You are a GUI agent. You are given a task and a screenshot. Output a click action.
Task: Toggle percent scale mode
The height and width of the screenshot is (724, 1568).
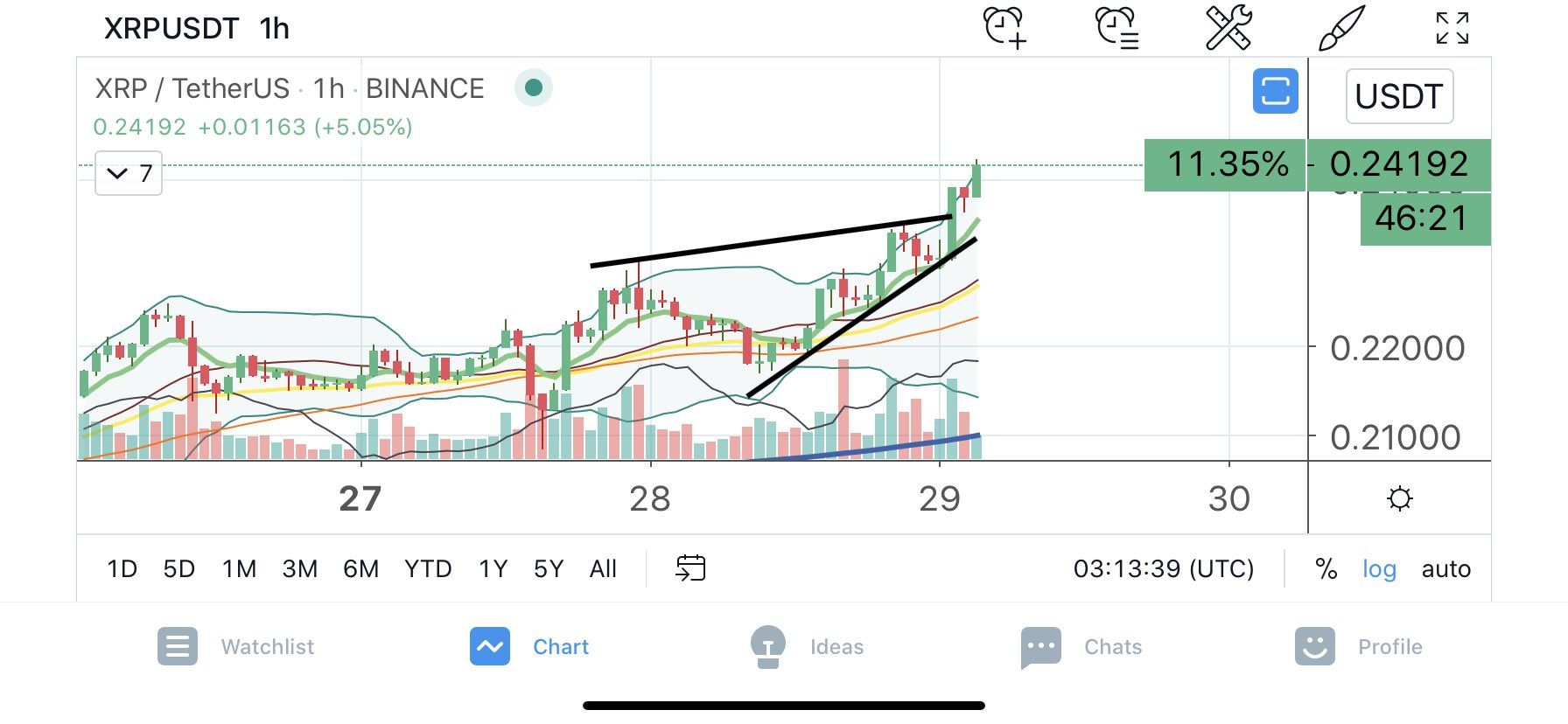click(x=1326, y=569)
